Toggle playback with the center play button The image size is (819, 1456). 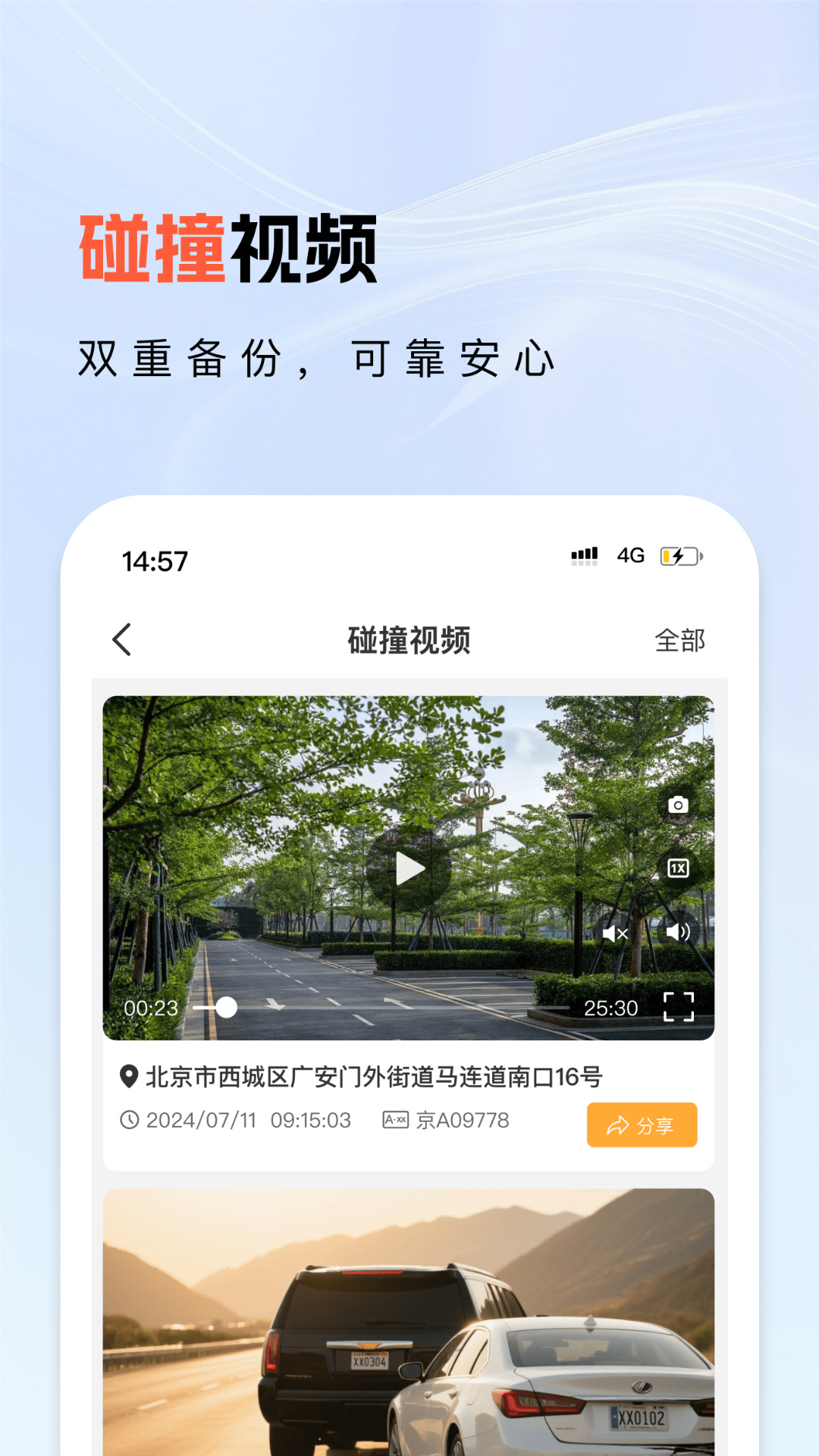pos(409,870)
